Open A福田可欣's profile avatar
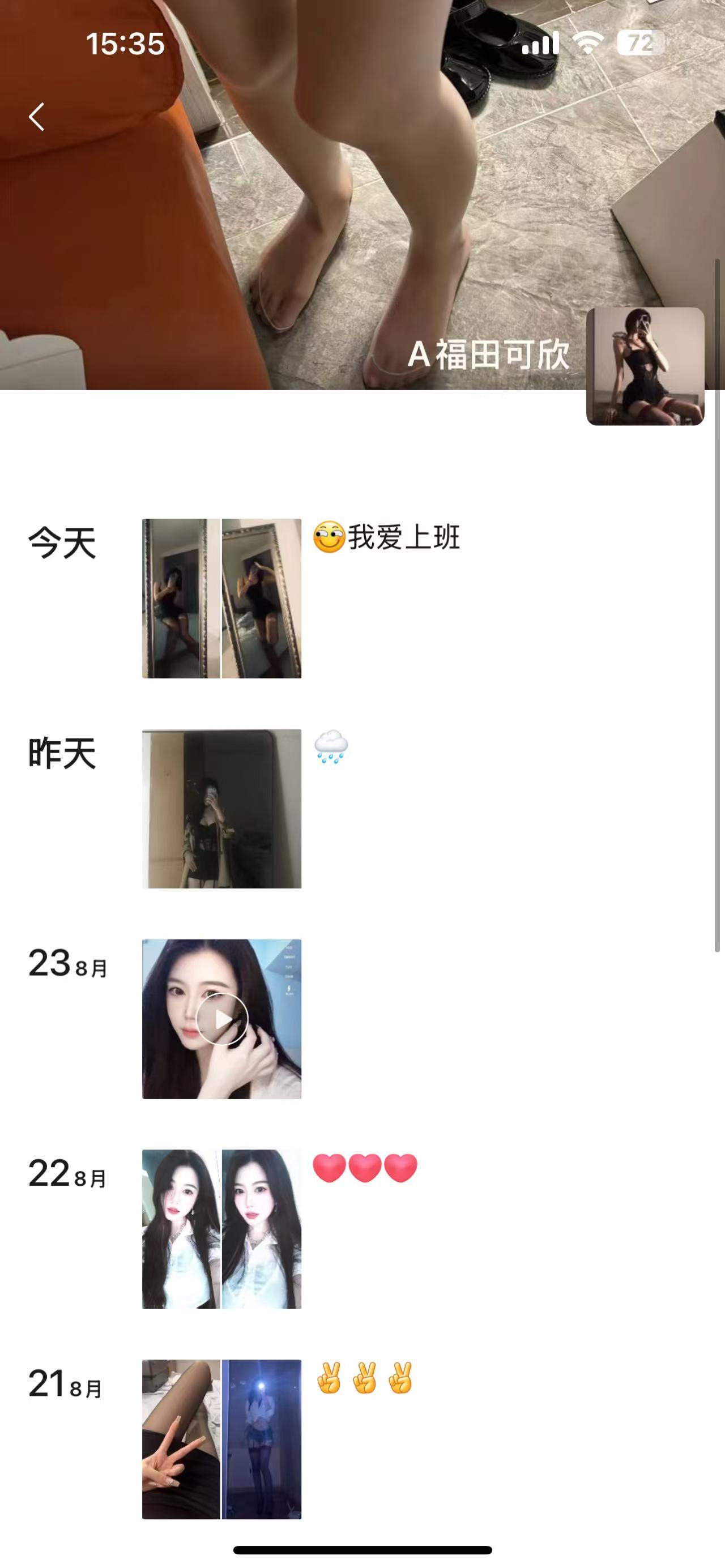Viewport: 725px width, 1568px height. 645,366
